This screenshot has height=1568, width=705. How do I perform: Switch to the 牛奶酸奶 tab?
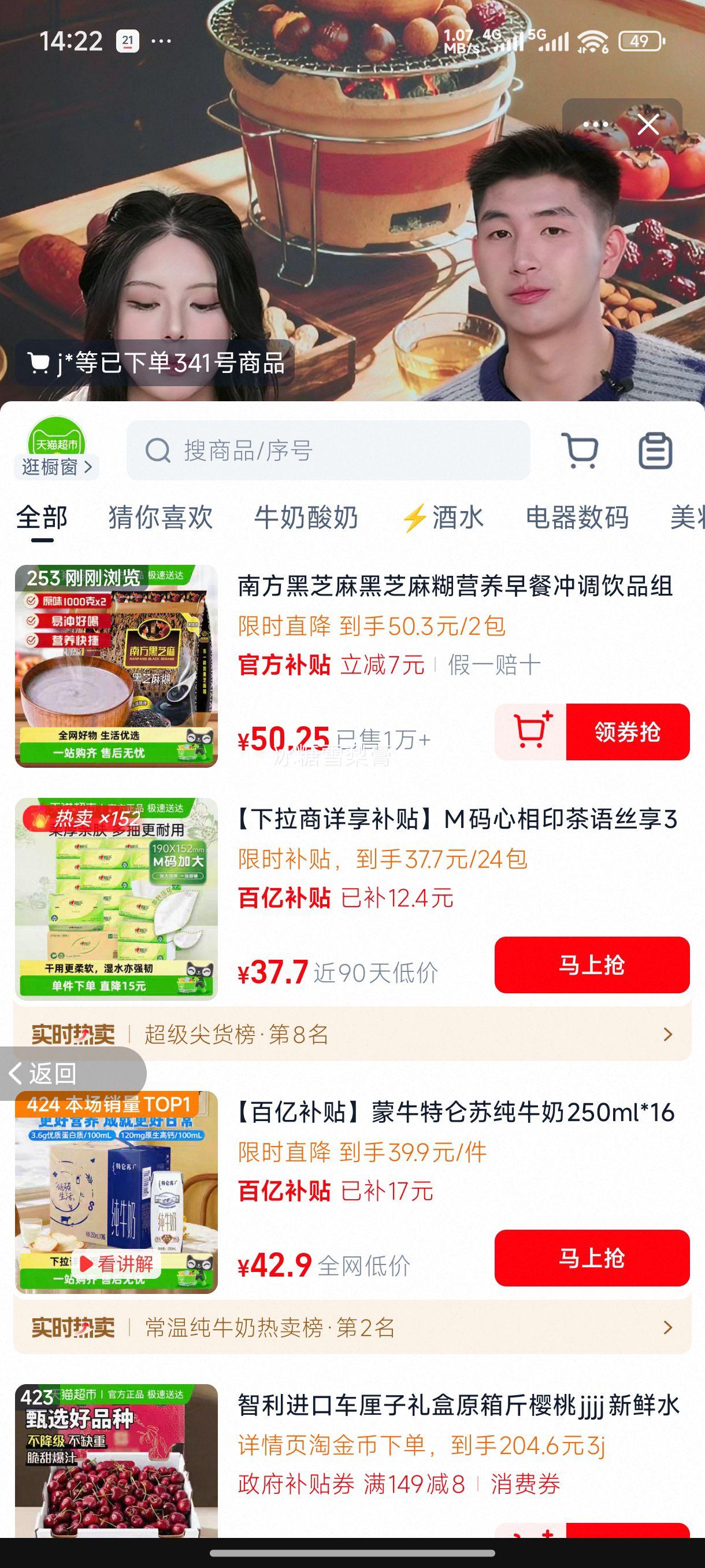tap(305, 517)
